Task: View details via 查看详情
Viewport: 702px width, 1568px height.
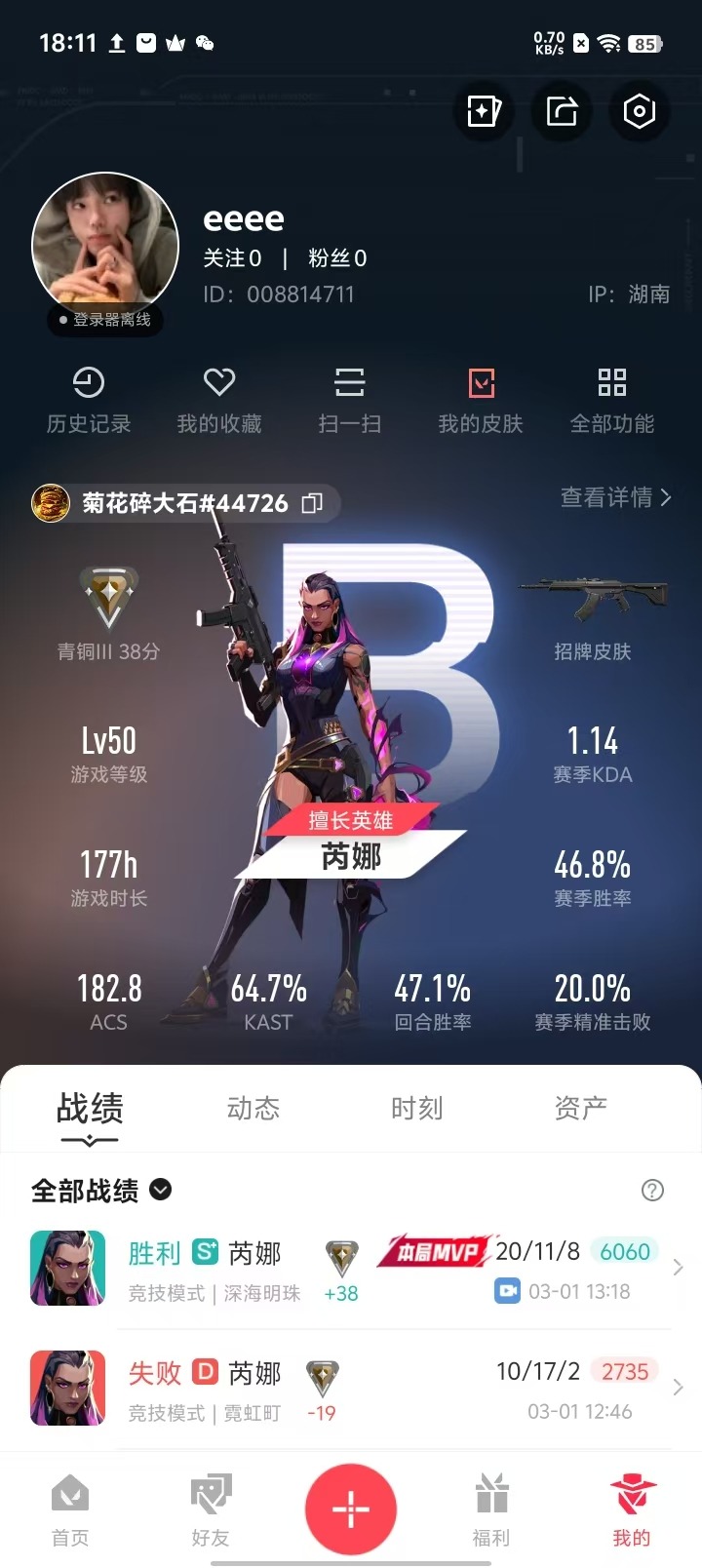Action: pos(616,497)
